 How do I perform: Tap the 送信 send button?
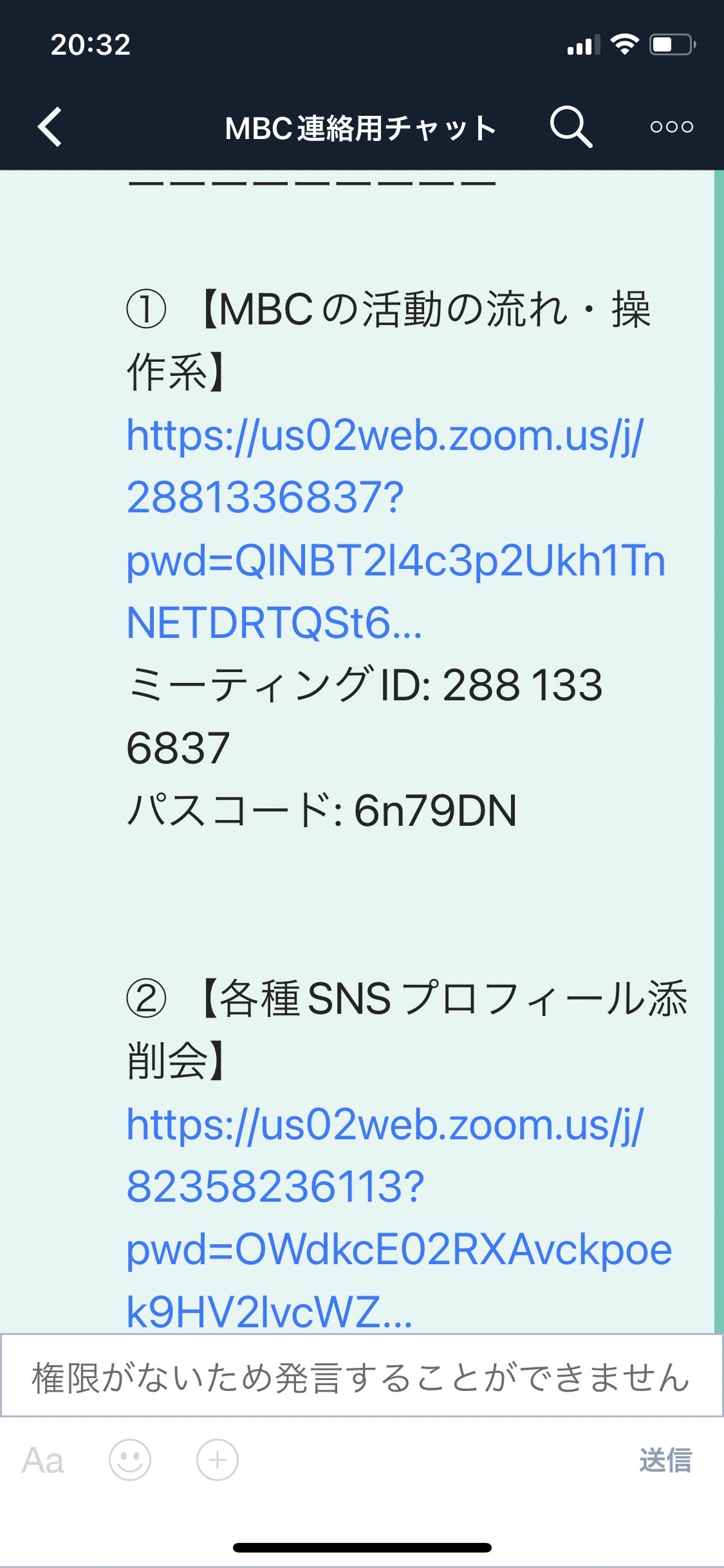(x=665, y=1461)
